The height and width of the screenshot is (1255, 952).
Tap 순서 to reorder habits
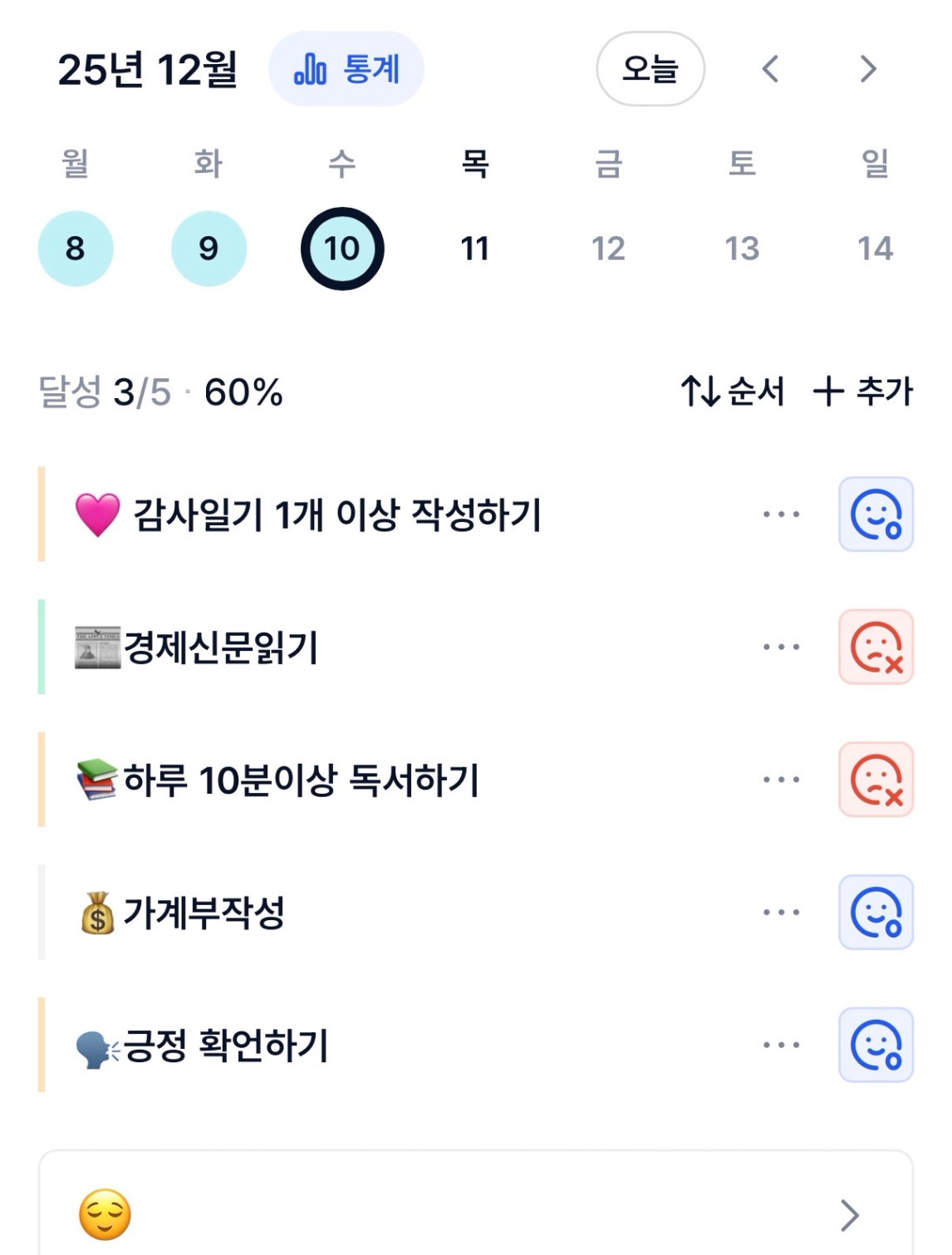pos(733,391)
